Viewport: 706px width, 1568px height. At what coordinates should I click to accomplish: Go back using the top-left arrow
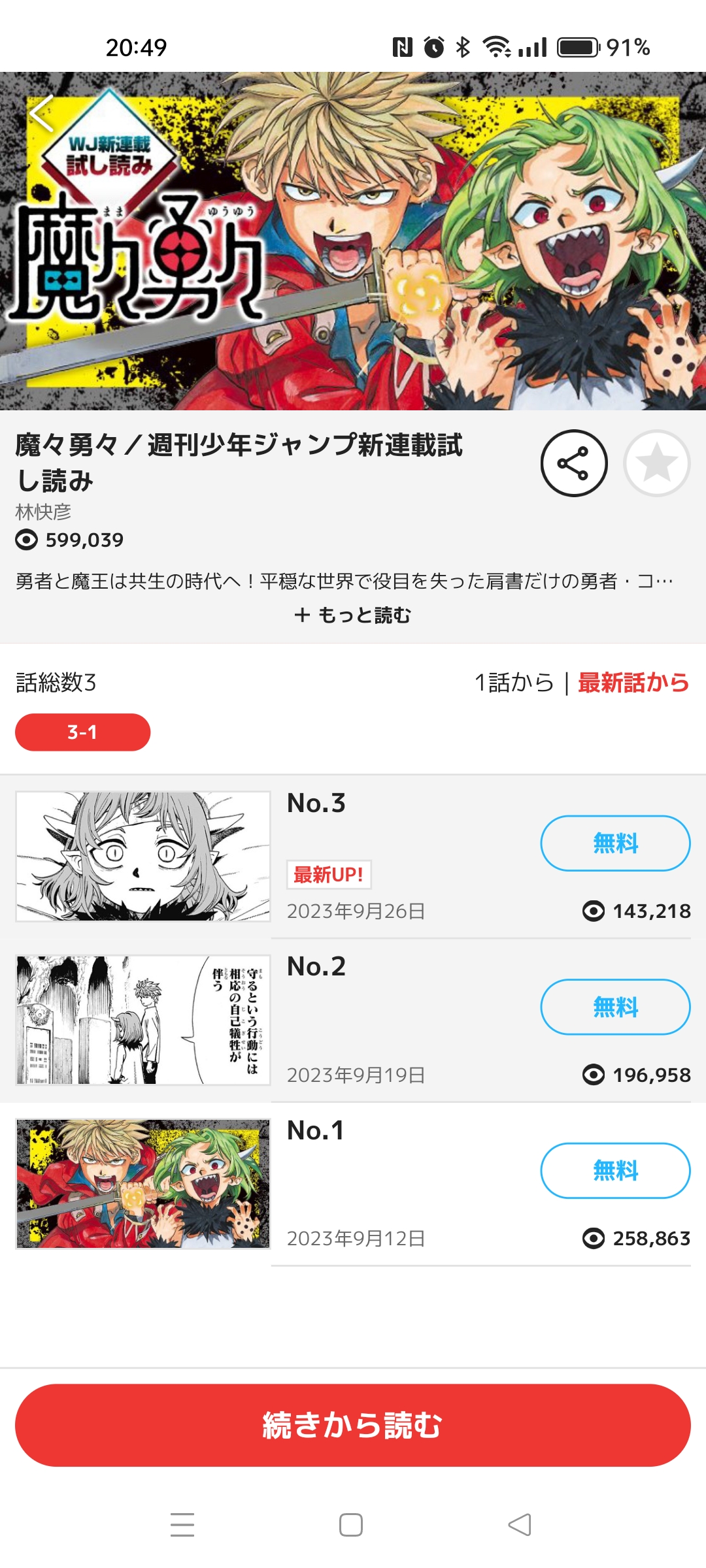click(42, 113)
